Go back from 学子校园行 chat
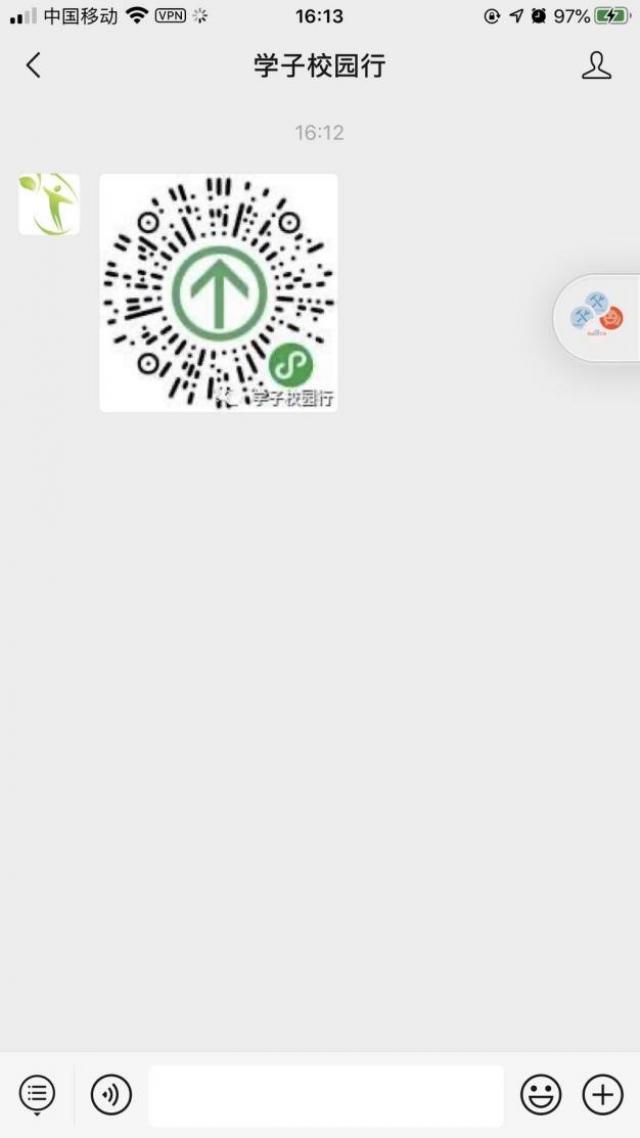This screenshot has width=640, height=1138. [33, 66]
